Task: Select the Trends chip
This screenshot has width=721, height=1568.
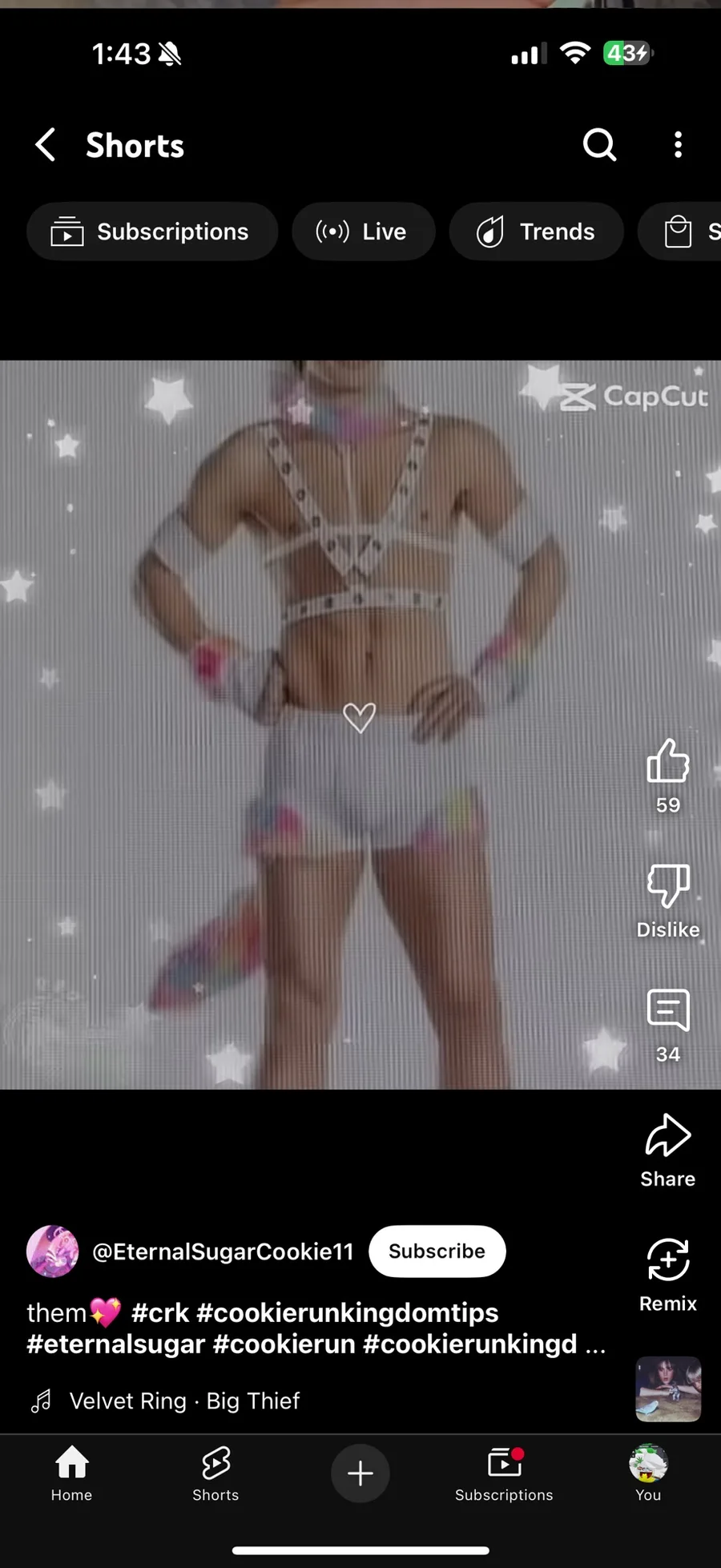Action: click(x=536, y=232)
